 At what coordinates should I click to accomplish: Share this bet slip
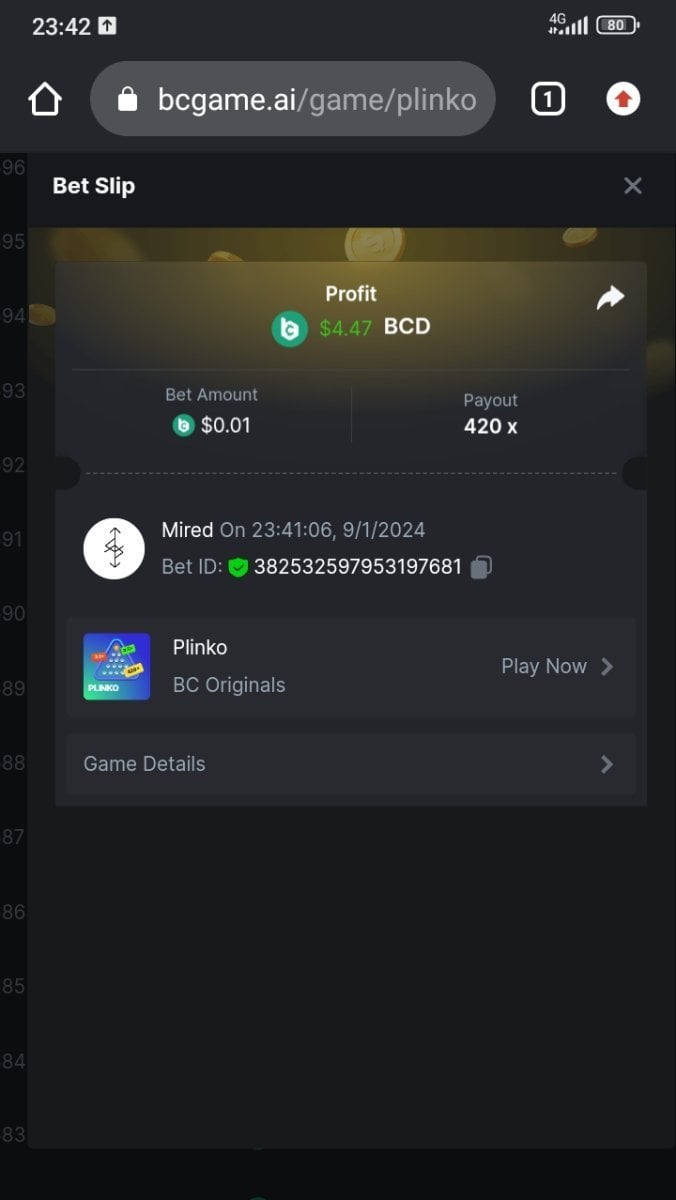[610, 297]
